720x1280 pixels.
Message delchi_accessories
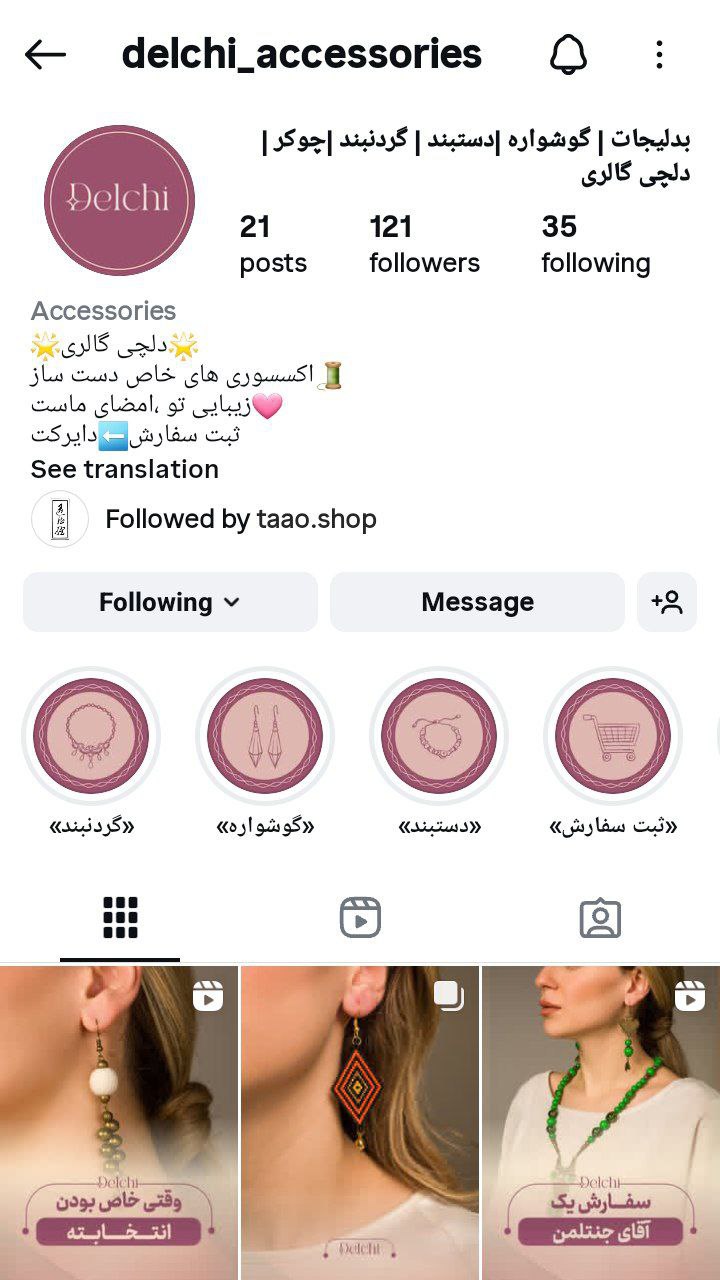(x=477, y=602)
